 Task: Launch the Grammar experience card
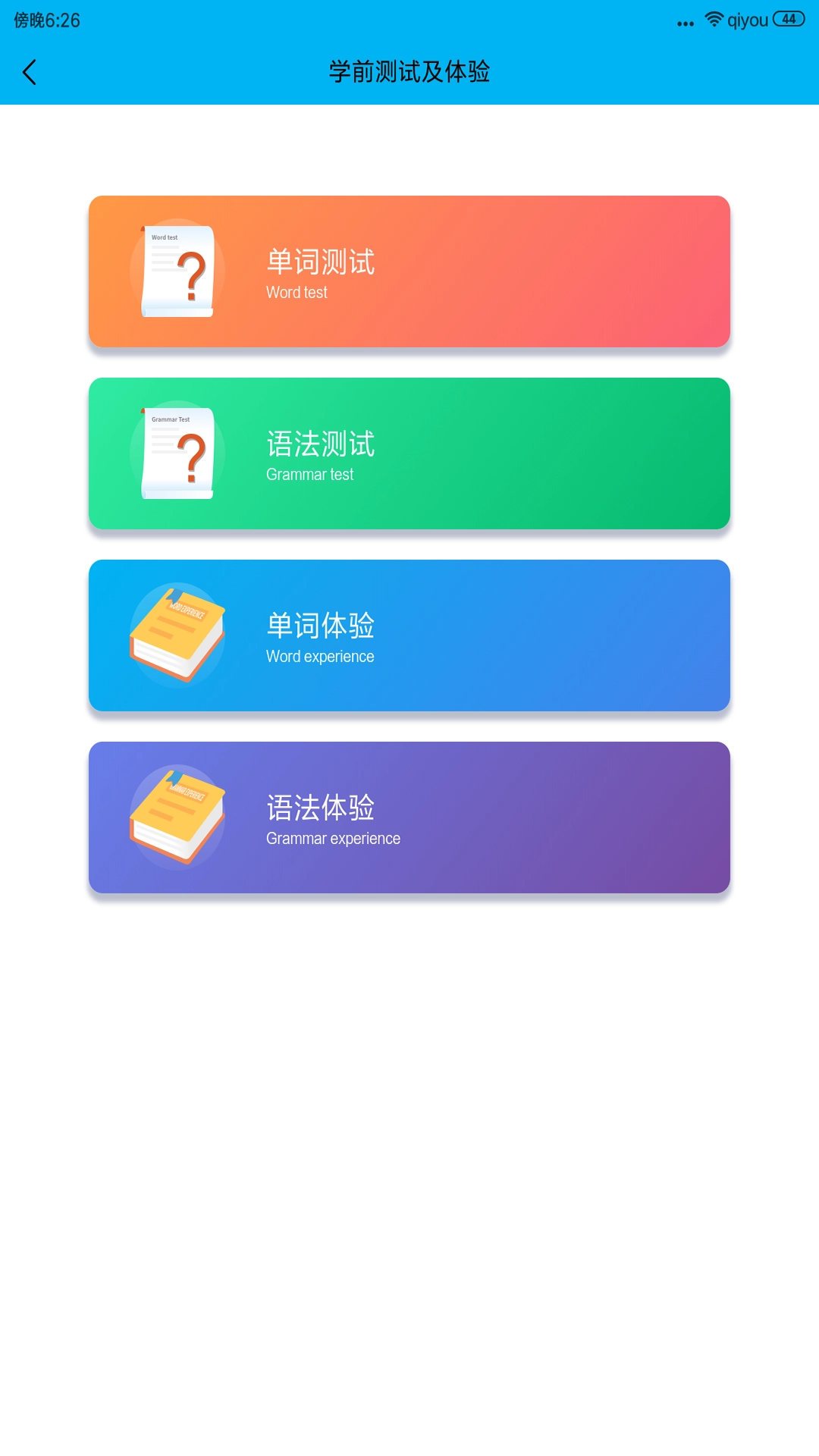tap(409, 817)
